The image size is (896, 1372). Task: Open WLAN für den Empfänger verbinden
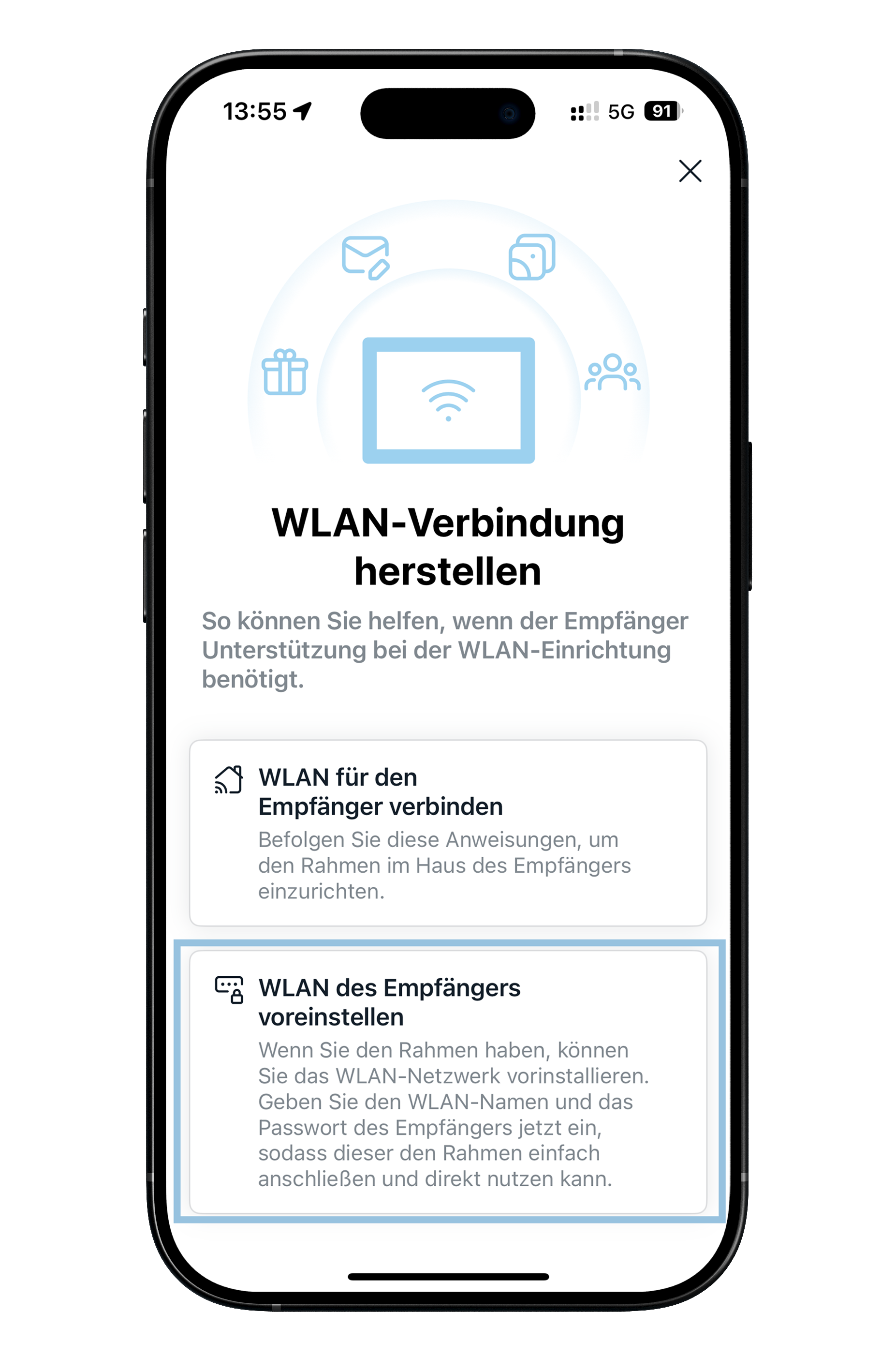click(448, 833)
